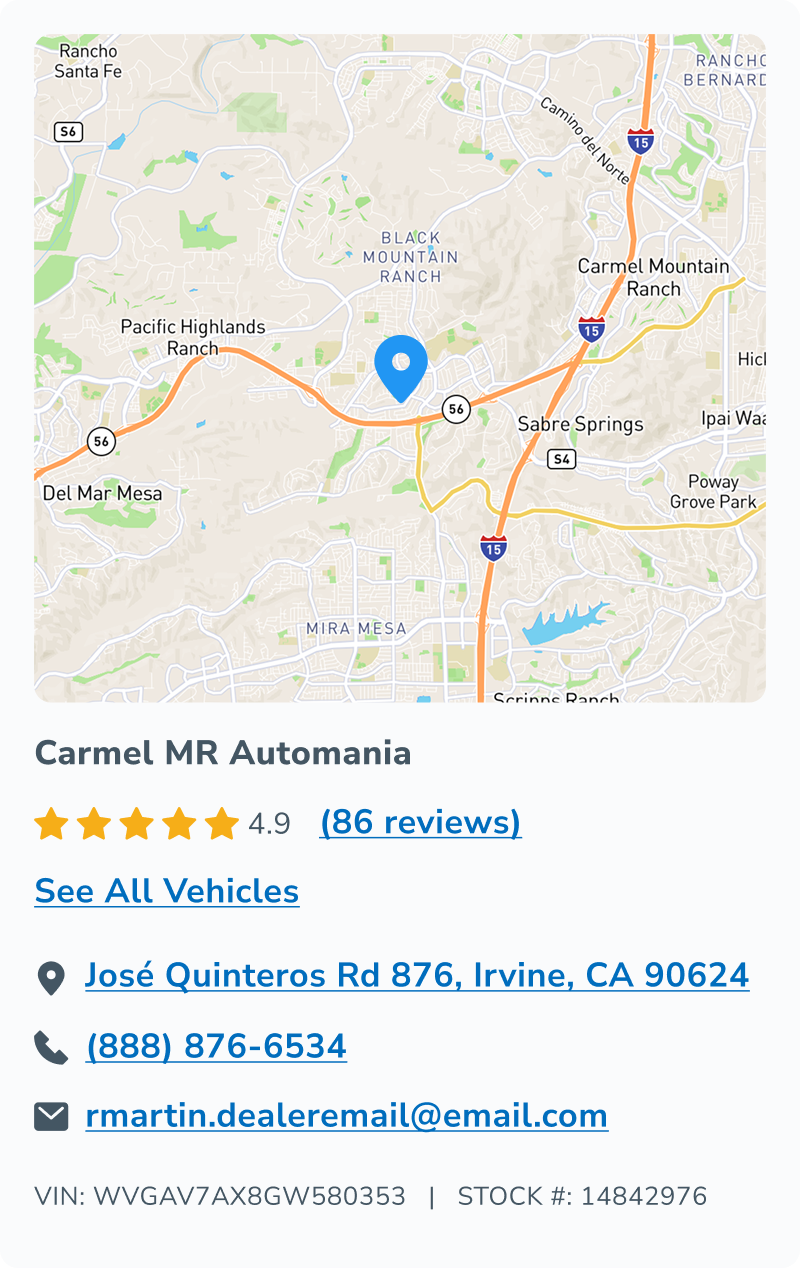800x1268 pixels.
Task: Open the José Quinteros Rd address link
Action: tap(417, 975)
